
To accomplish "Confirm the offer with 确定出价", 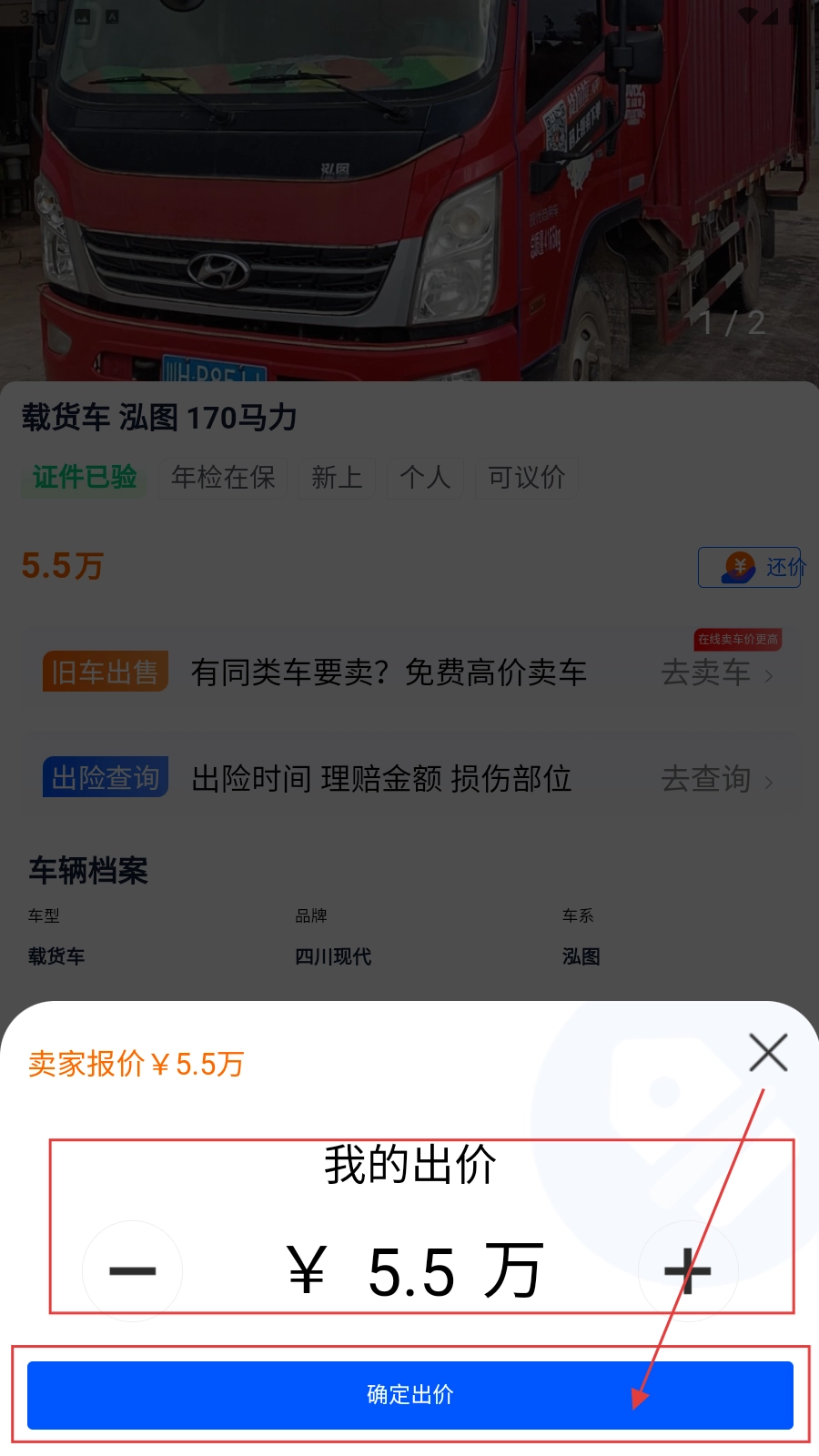I will click(x=409, y=1394).
